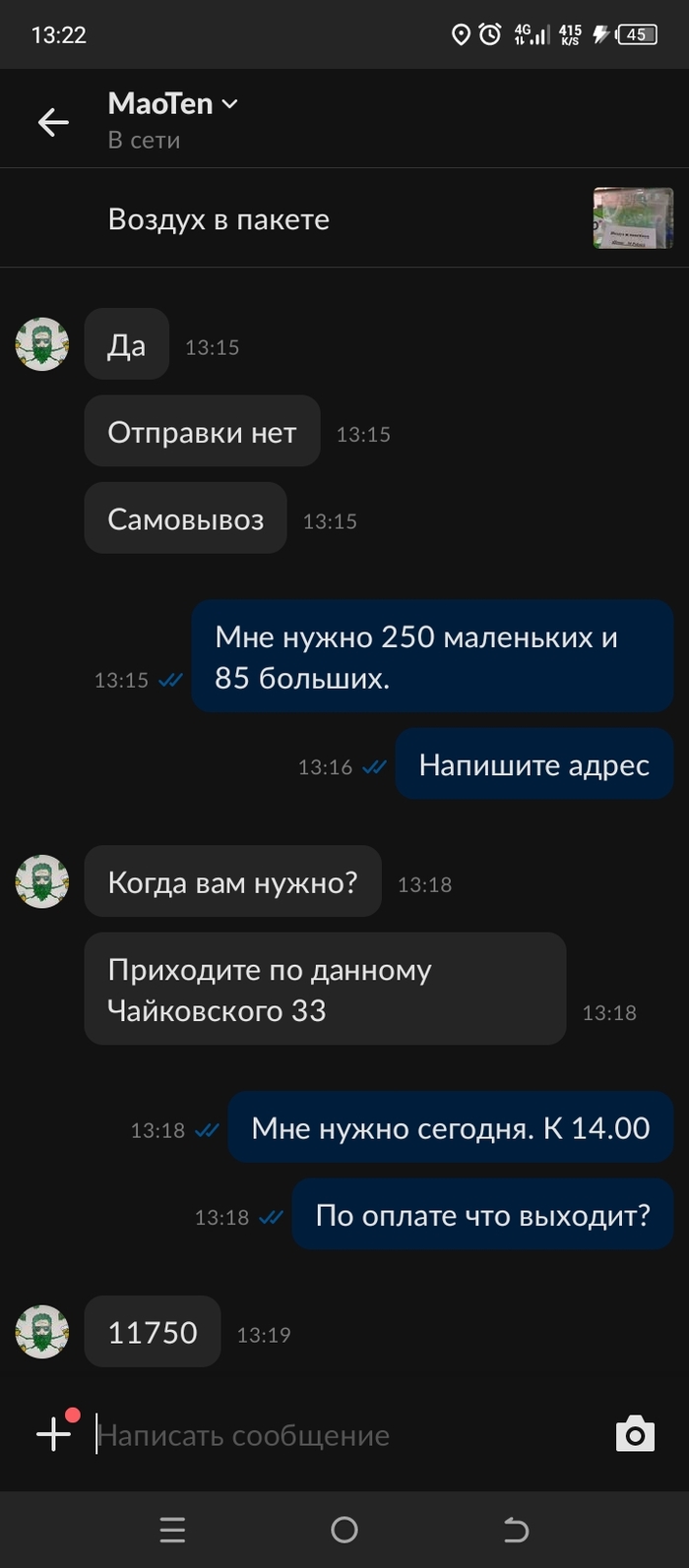Tap the plus icon to attach
Screen dimensions: 689x1568
click(x=54, y=1433)
